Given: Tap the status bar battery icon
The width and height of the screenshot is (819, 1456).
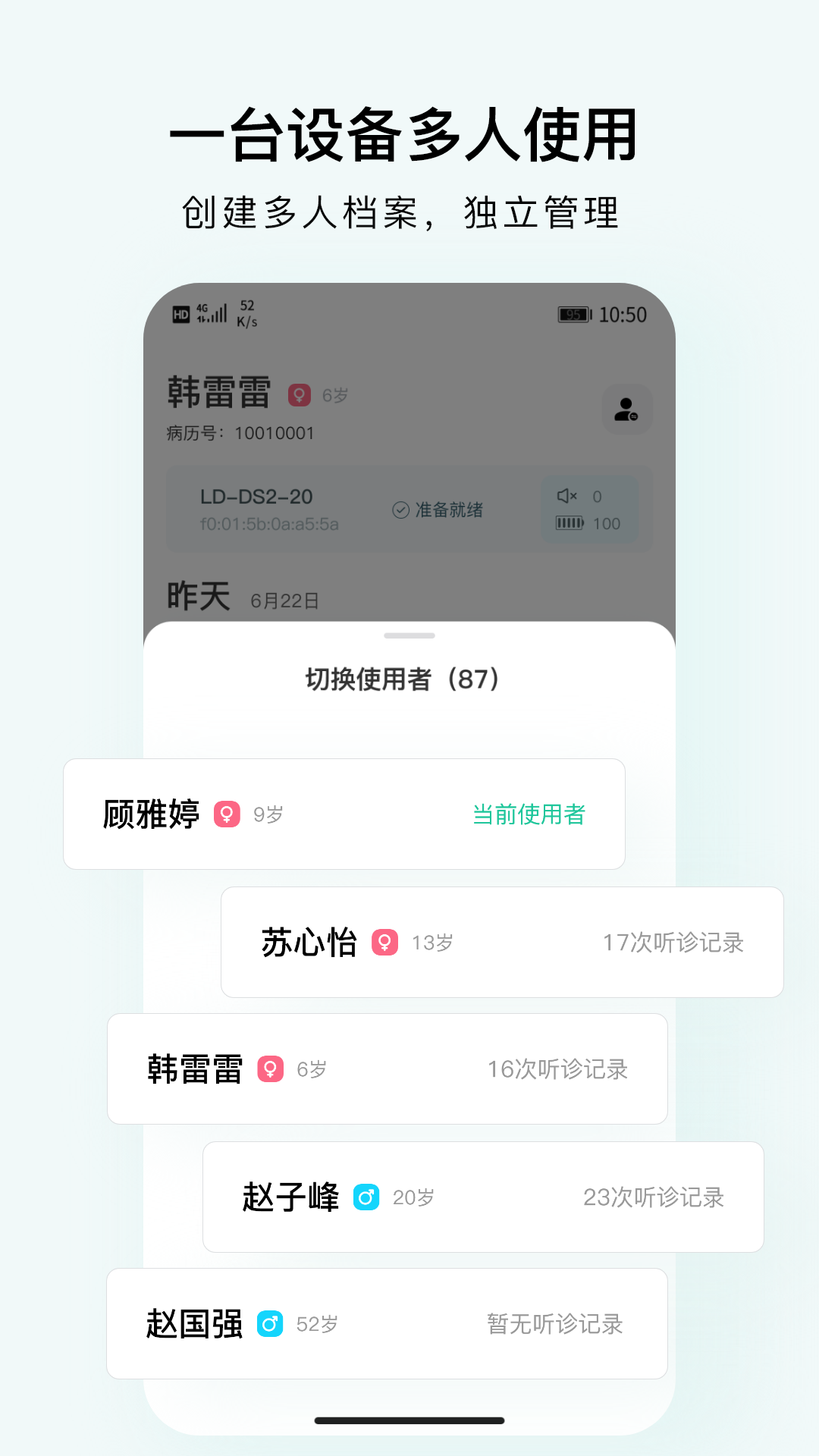Looking at the screenshot, I should [574, 313].
